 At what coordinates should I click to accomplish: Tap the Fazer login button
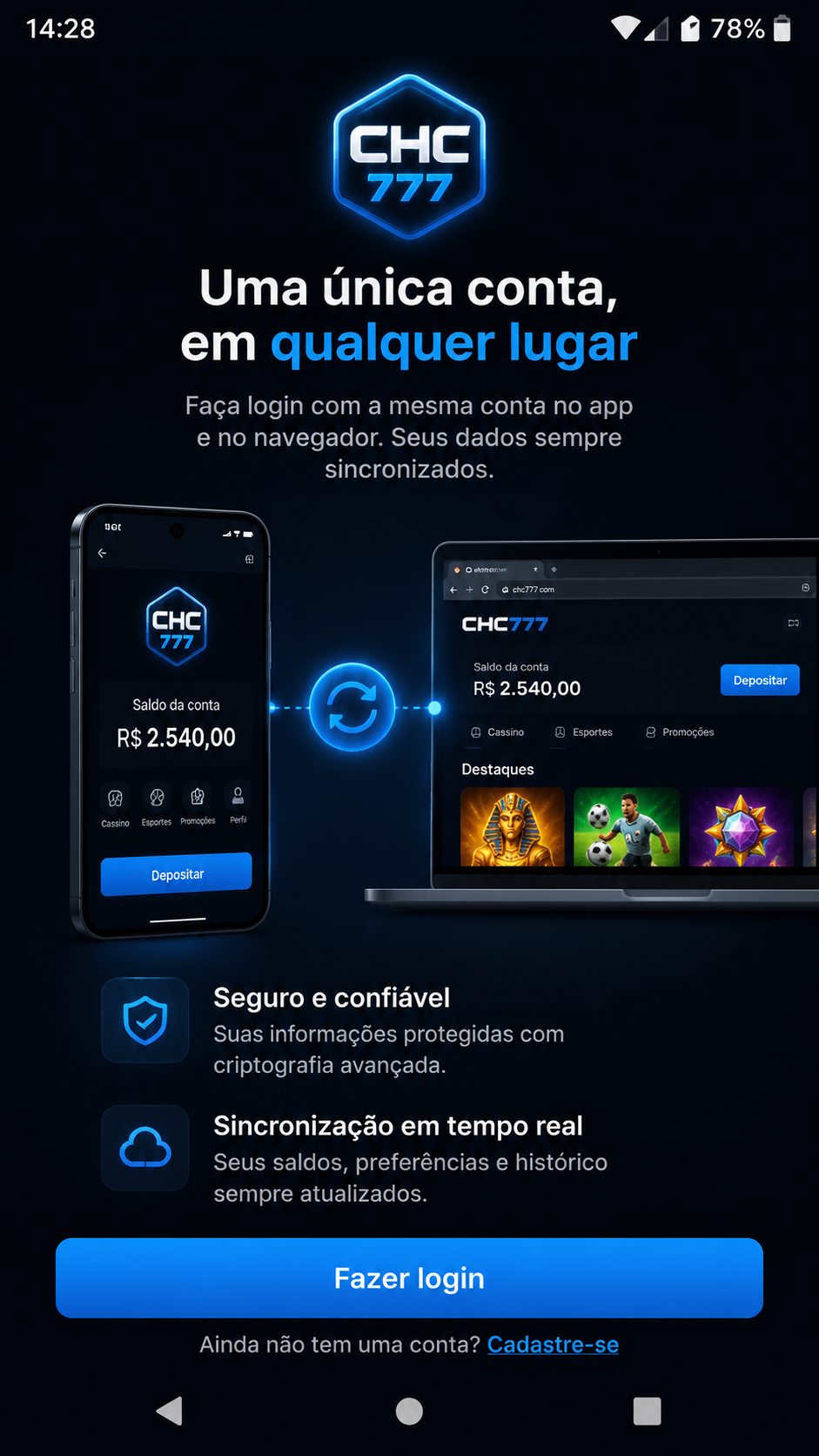point(409,1277)
